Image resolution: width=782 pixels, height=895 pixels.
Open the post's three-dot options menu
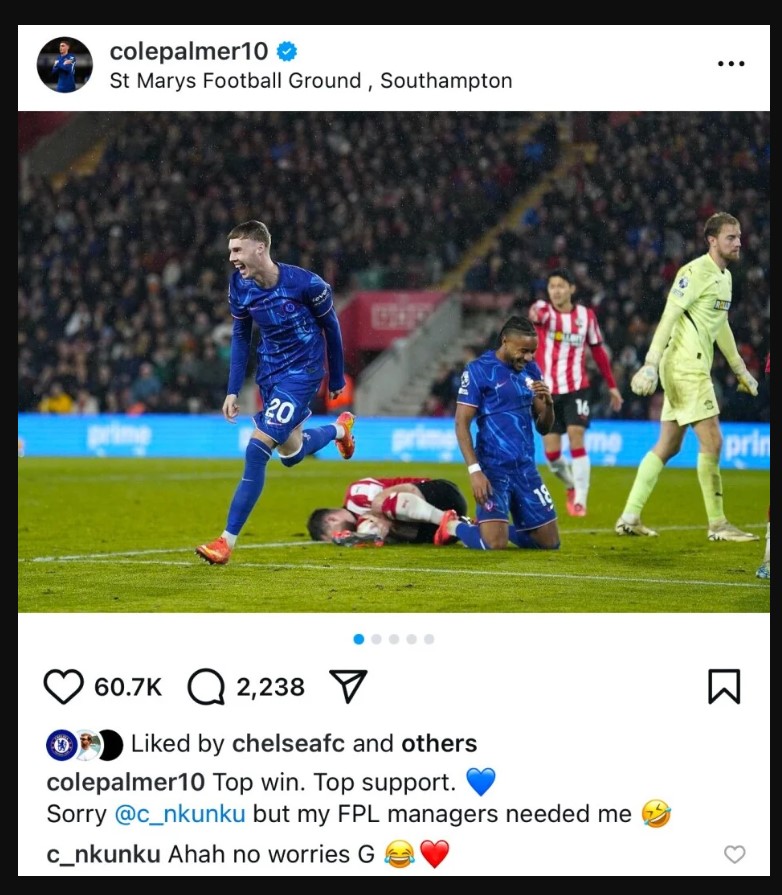point(731,64)
